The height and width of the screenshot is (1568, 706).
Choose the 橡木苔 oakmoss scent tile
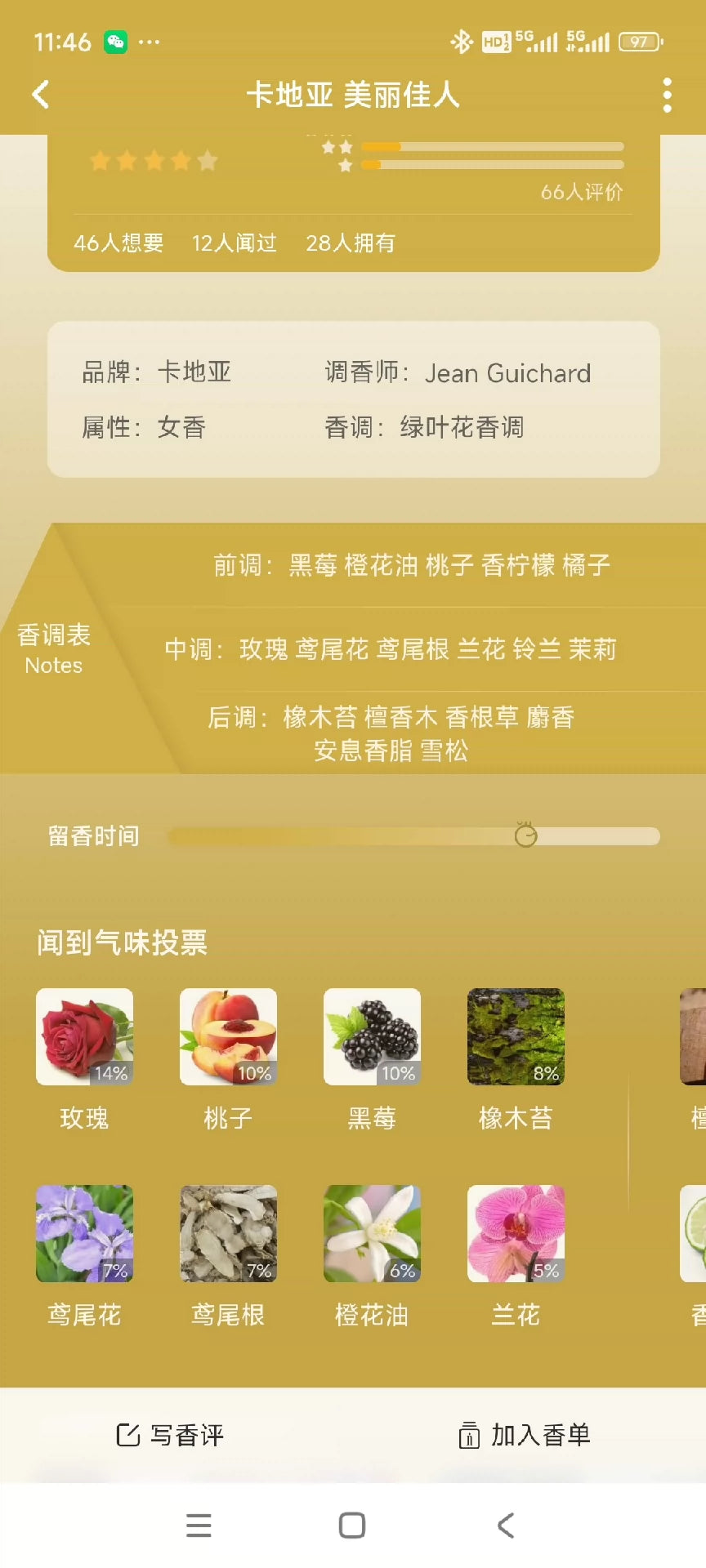[x=516, y=1037]
